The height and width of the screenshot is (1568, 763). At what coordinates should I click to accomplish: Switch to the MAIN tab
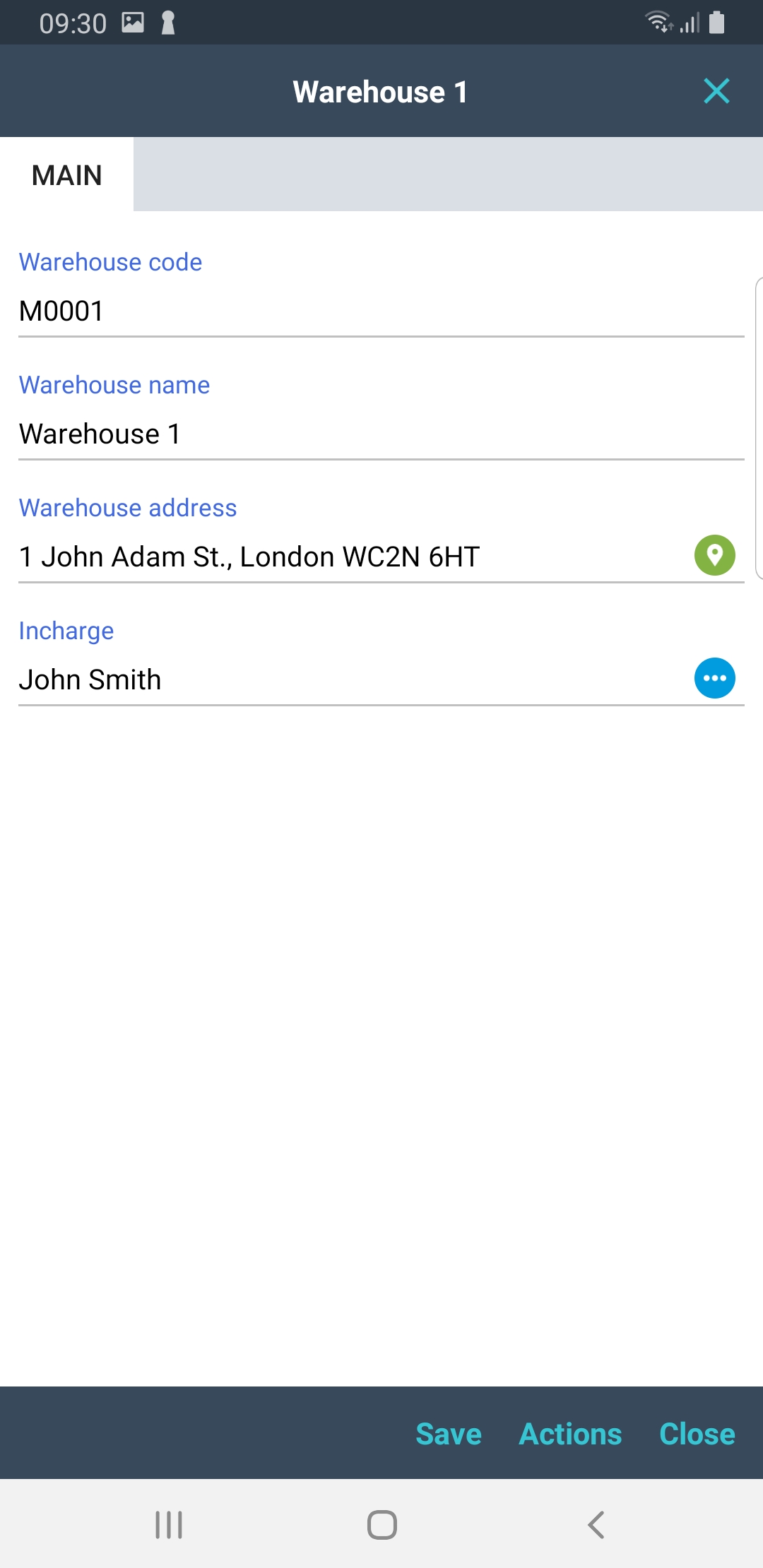point(67,175)
